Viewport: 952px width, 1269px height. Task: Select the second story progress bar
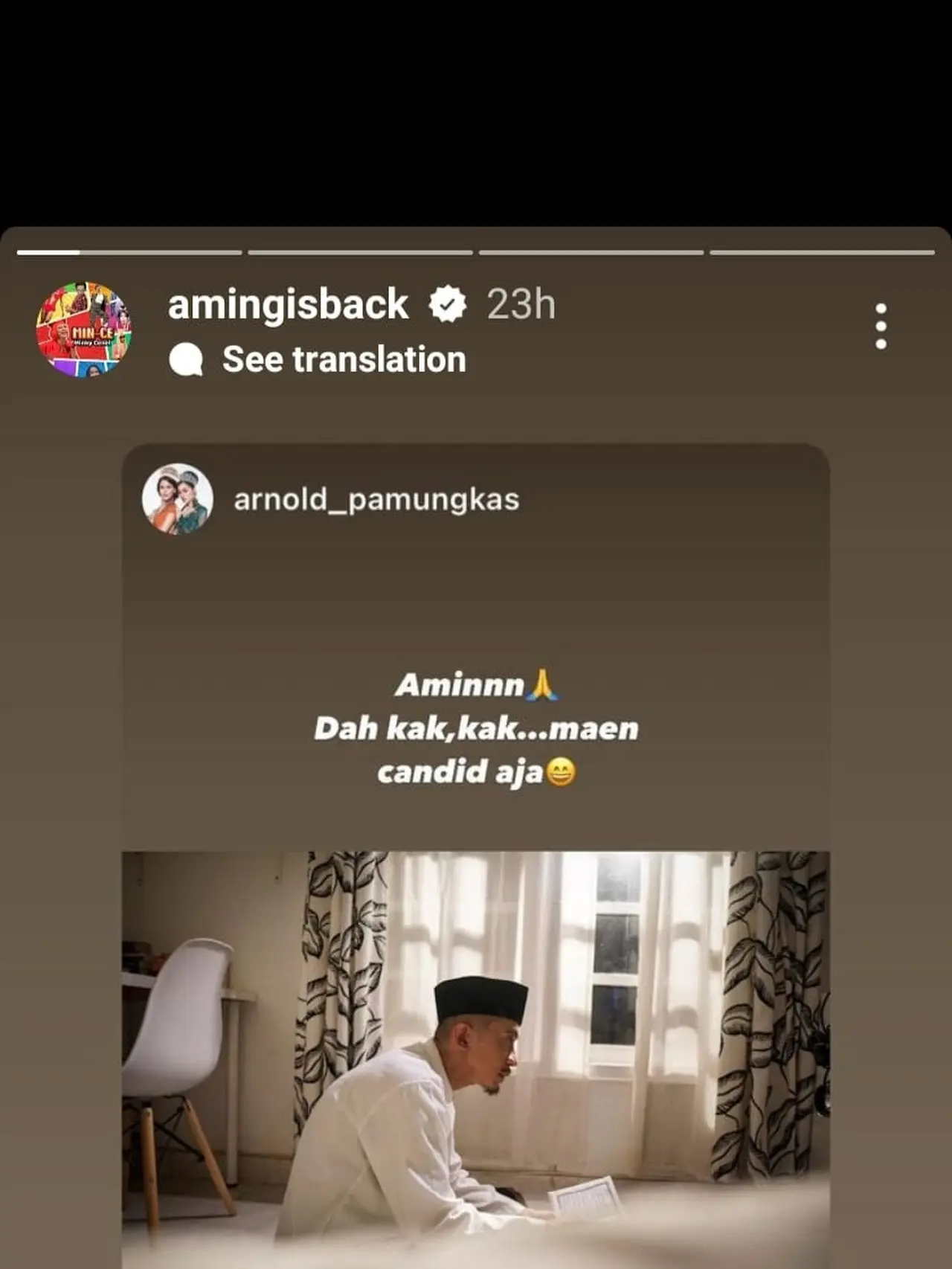364,253
